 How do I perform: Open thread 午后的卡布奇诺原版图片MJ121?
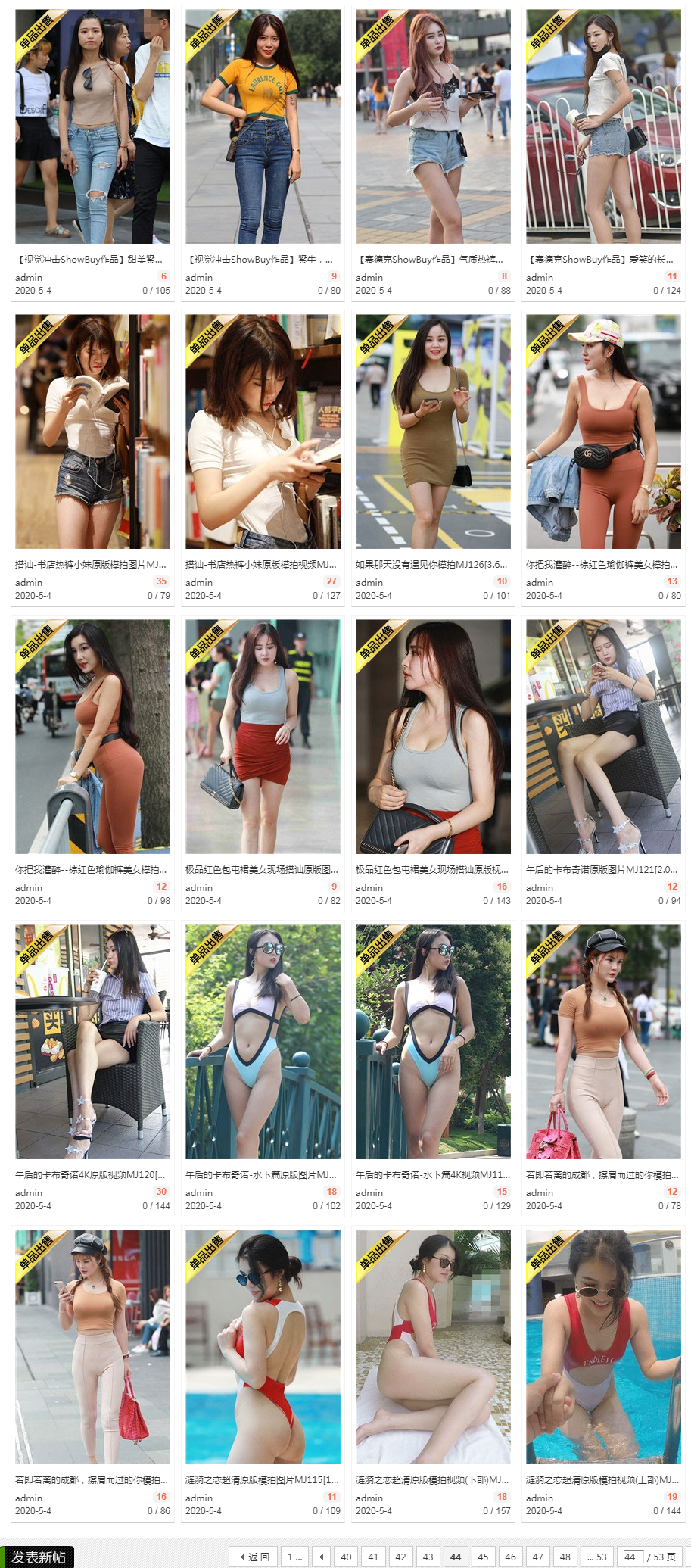pyautogui.click(x=602, y=869)
